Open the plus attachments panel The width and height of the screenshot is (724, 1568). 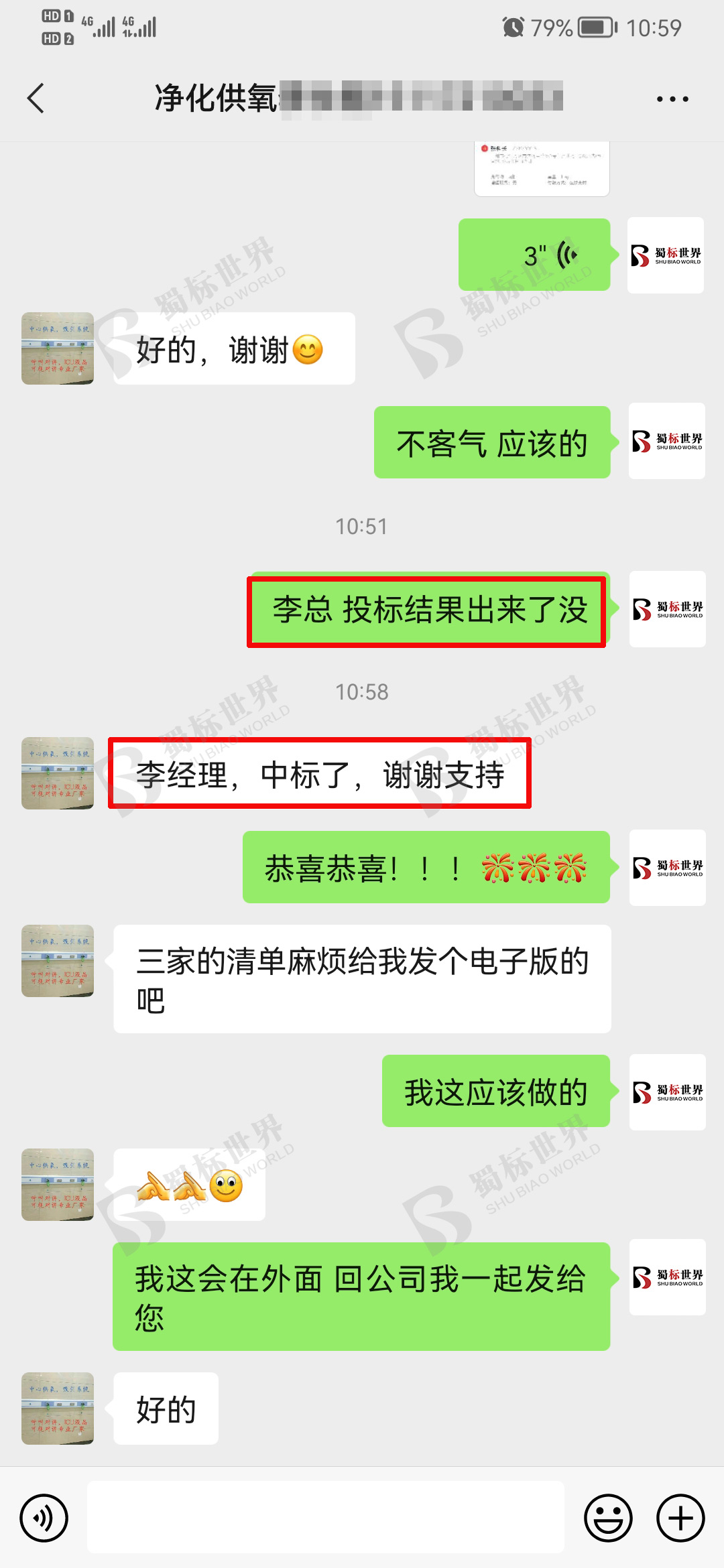point(680,1518)
